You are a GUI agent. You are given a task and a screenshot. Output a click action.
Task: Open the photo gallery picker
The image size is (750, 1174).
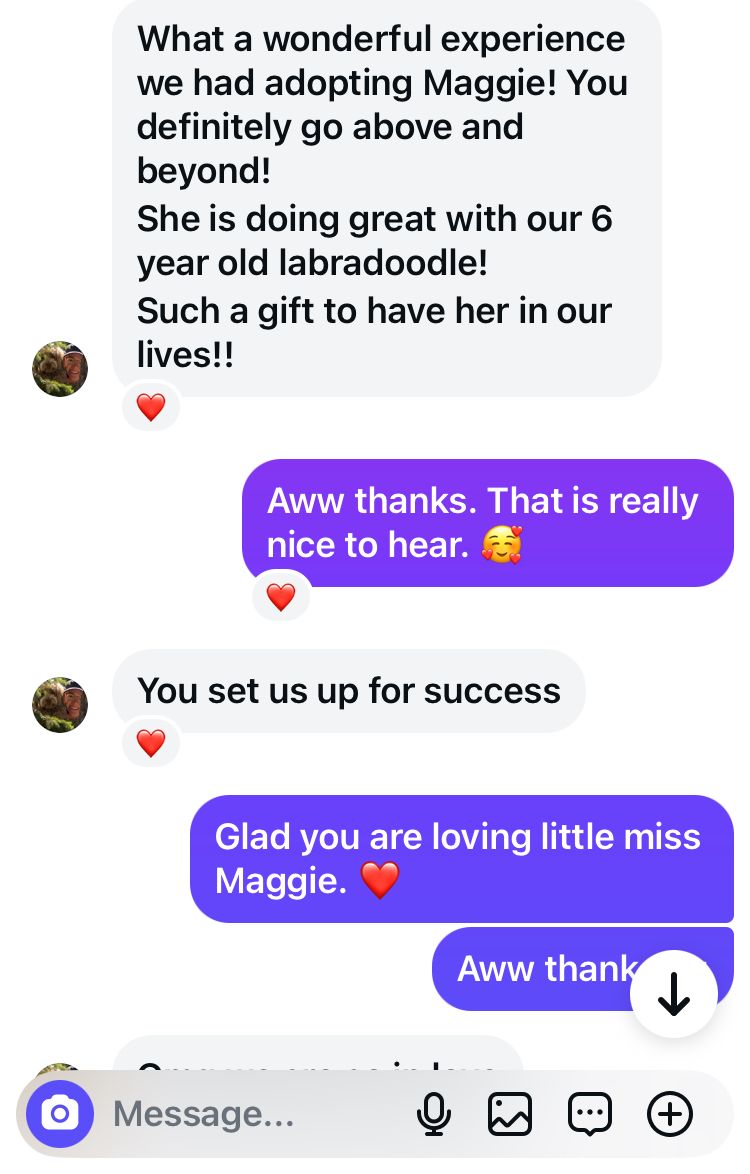[510, 1113]
